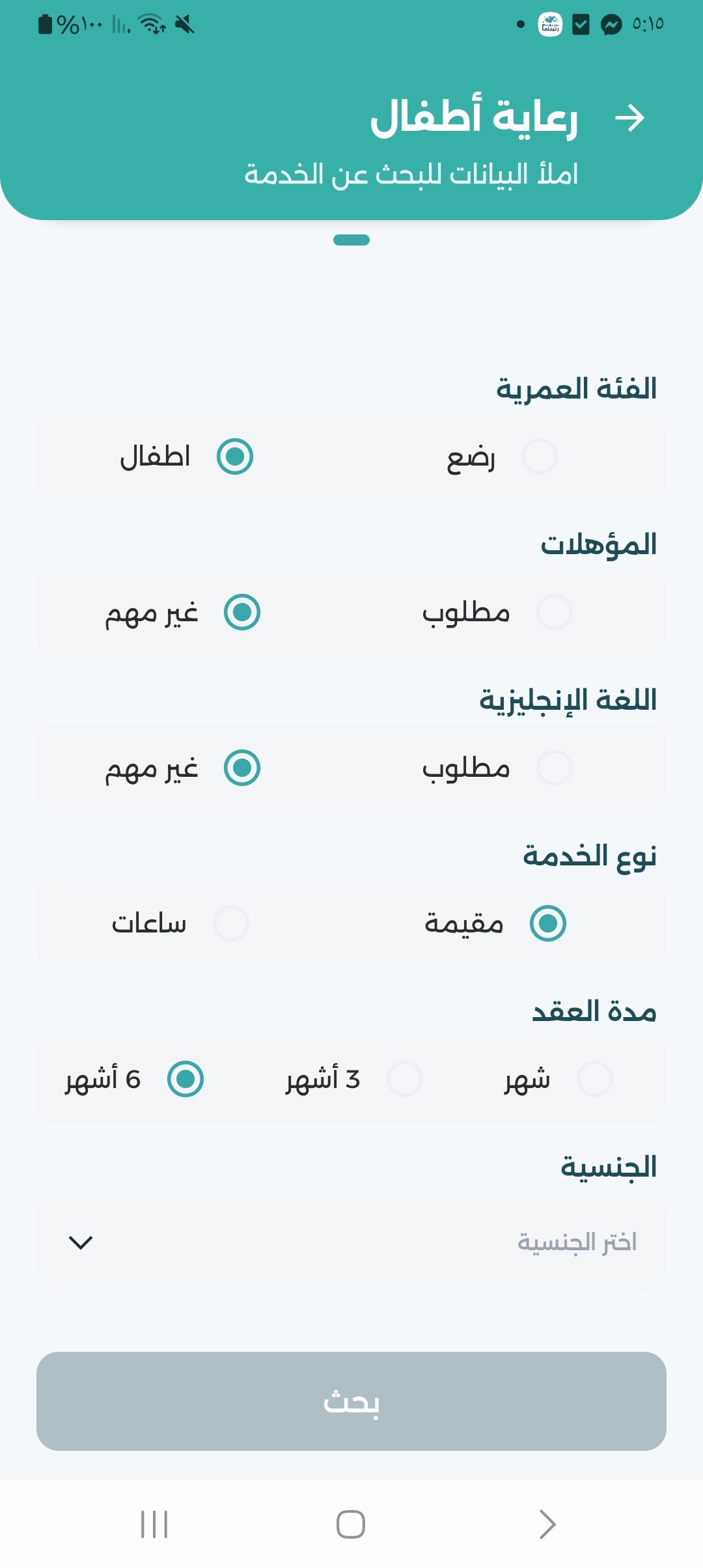Pick مقيمة as the service type

point(548,923)
